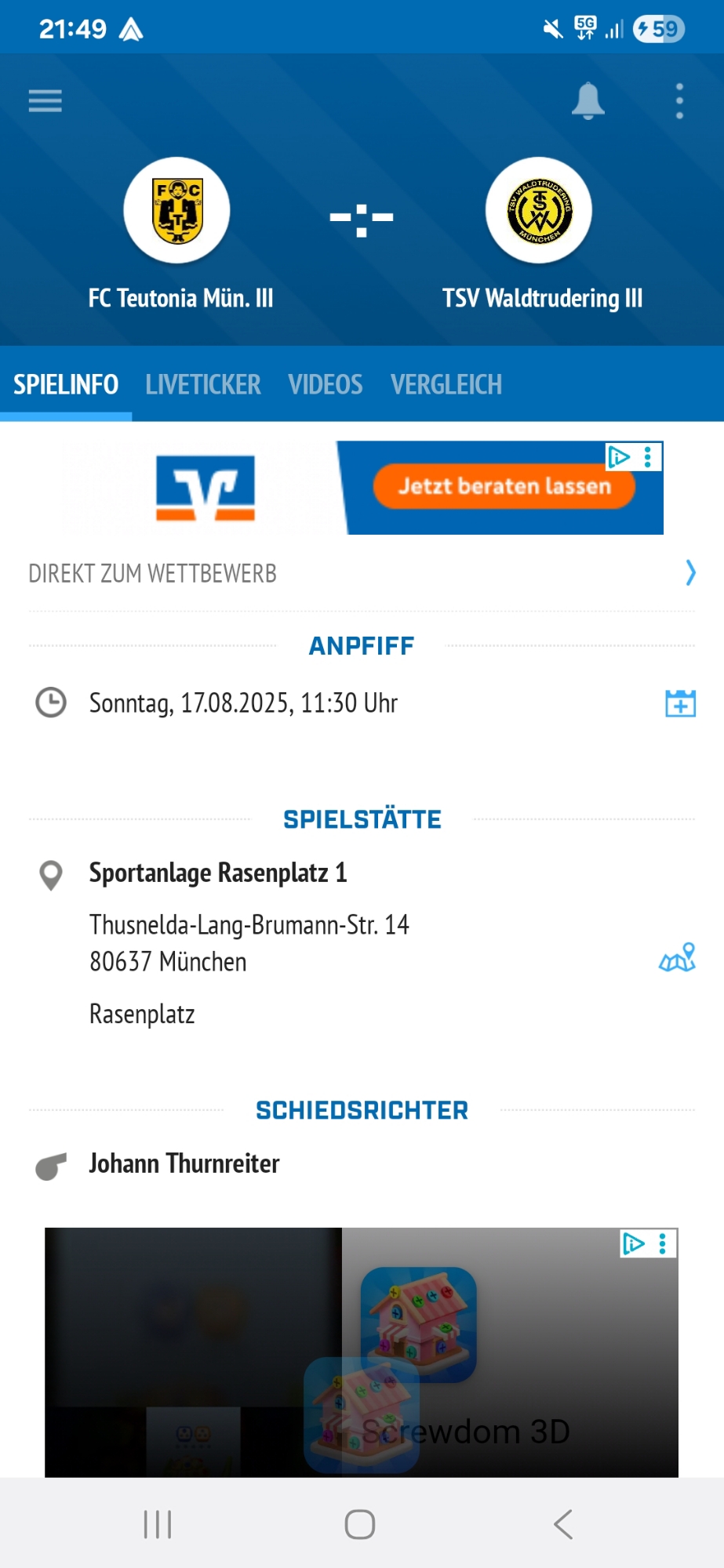Add the kickoff date to calendar
This screenshot has width=724, height=1568.
(x=680, y=703)
